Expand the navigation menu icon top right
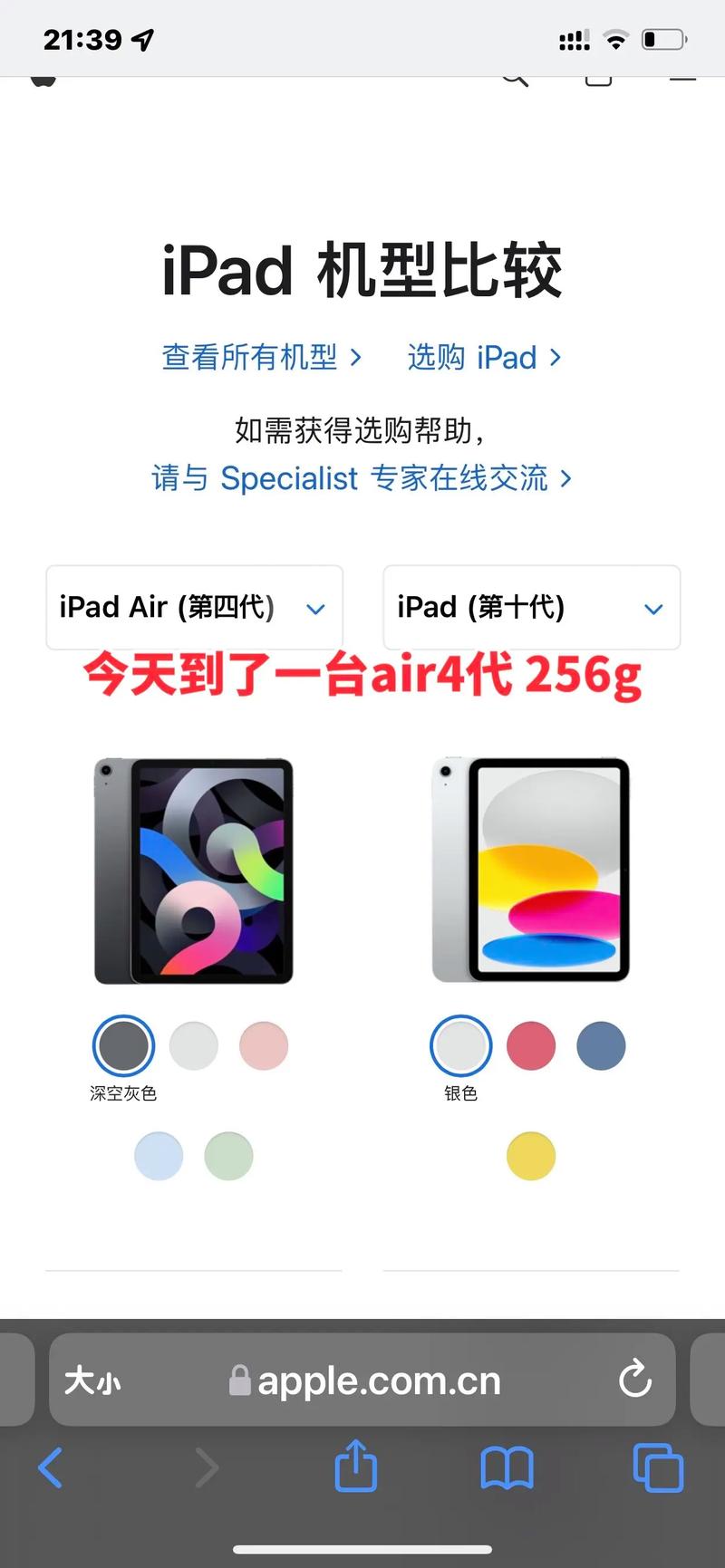Viewport: 725px width, 1568px height. 681,80
